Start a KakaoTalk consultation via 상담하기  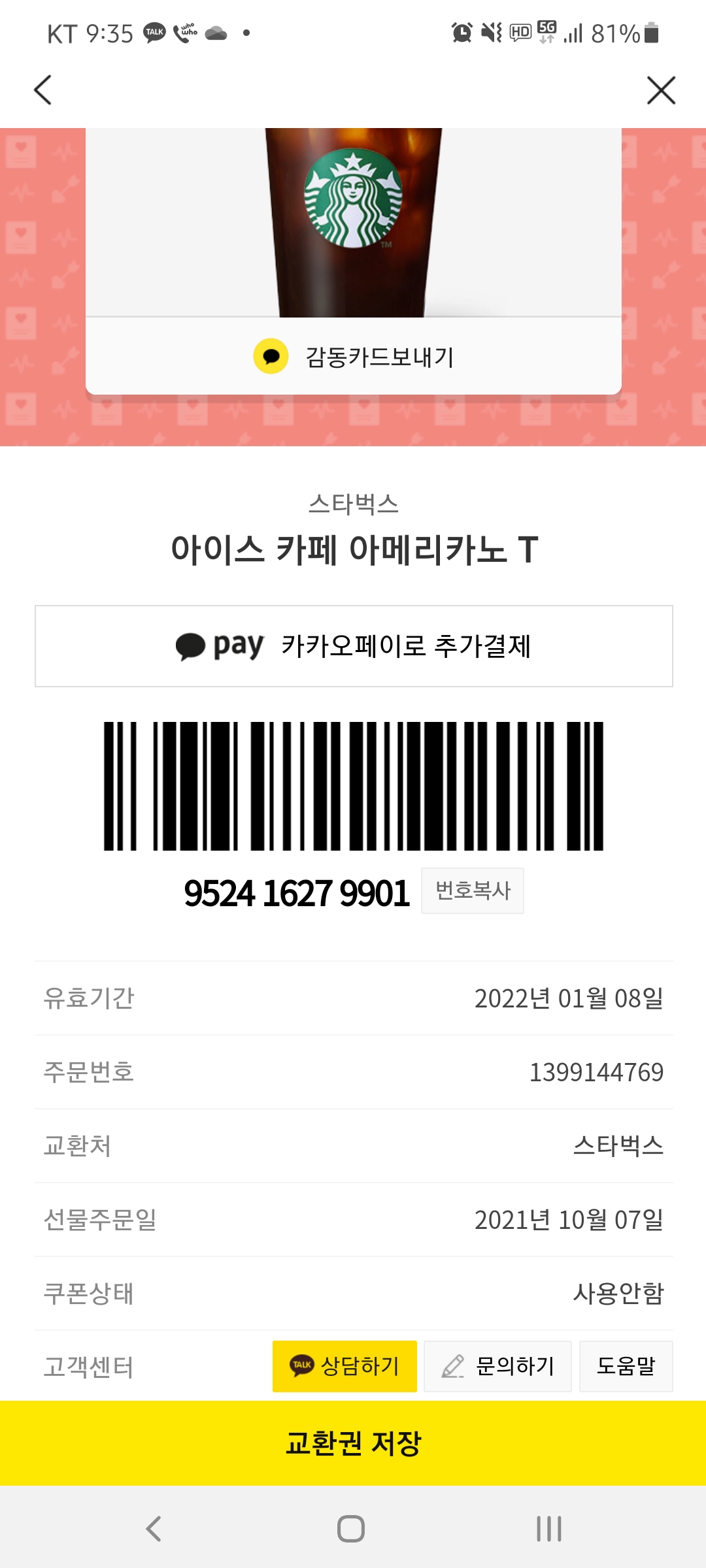345,1366
